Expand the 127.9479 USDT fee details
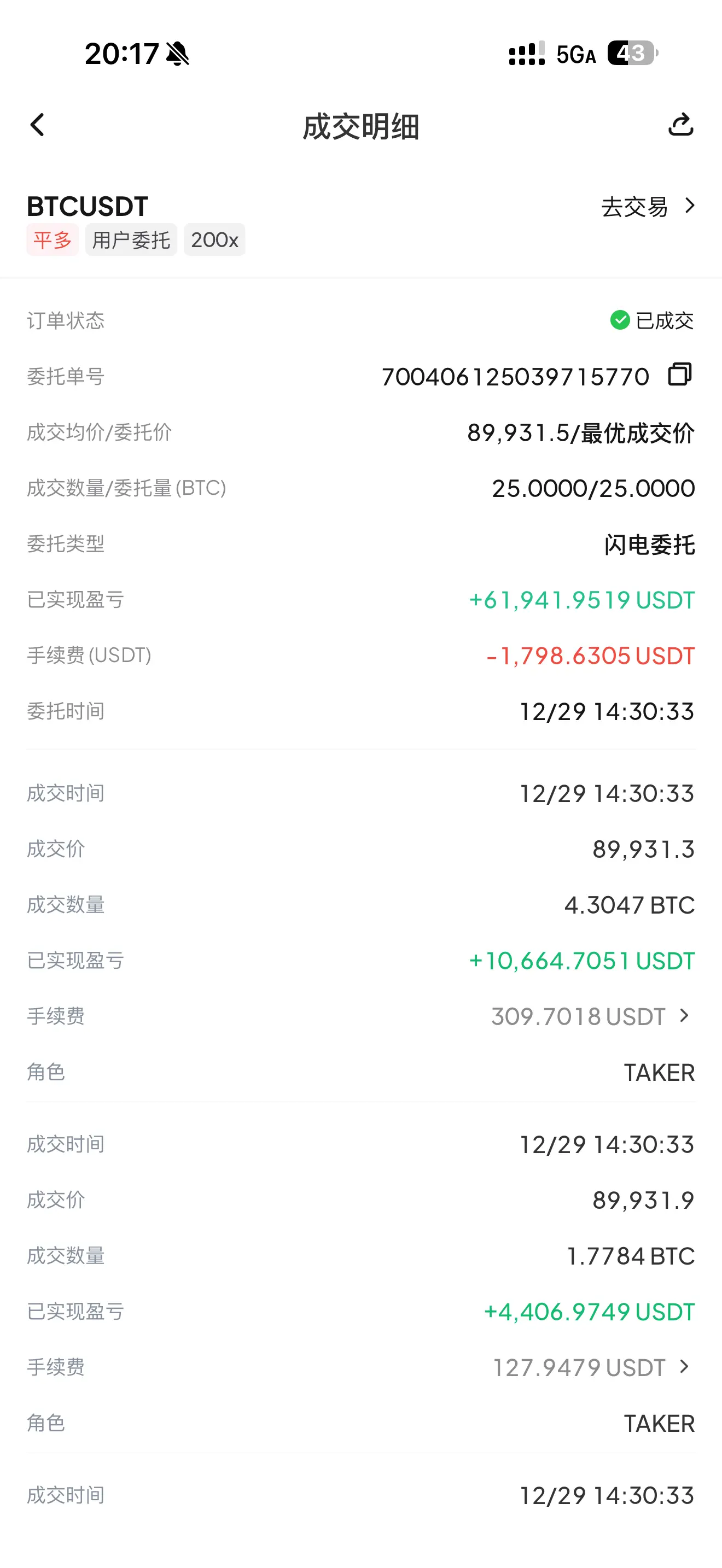 591,1367
